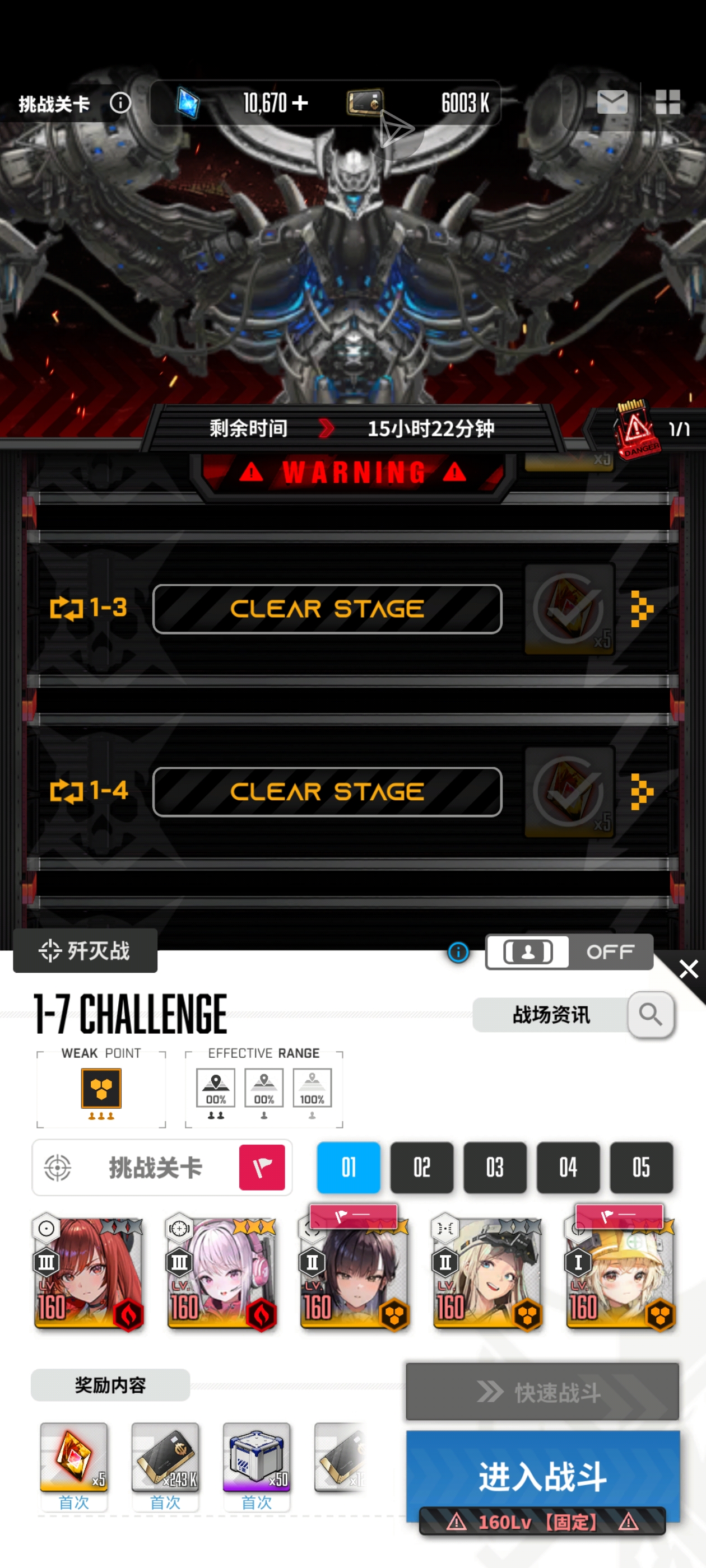
Task: Switch to squad 02
Action: (421, 1167)
